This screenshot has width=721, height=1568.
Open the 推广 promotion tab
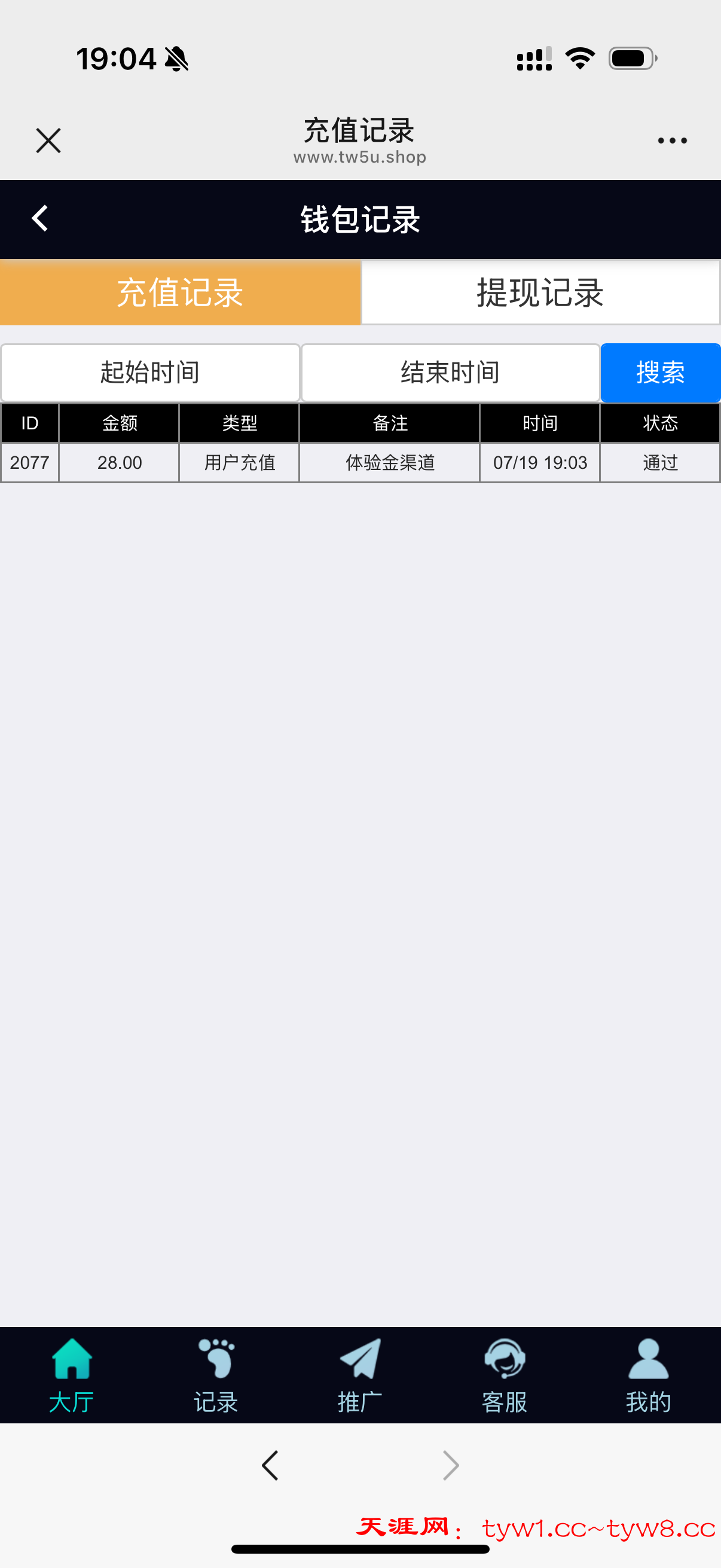coord(360,1375)
